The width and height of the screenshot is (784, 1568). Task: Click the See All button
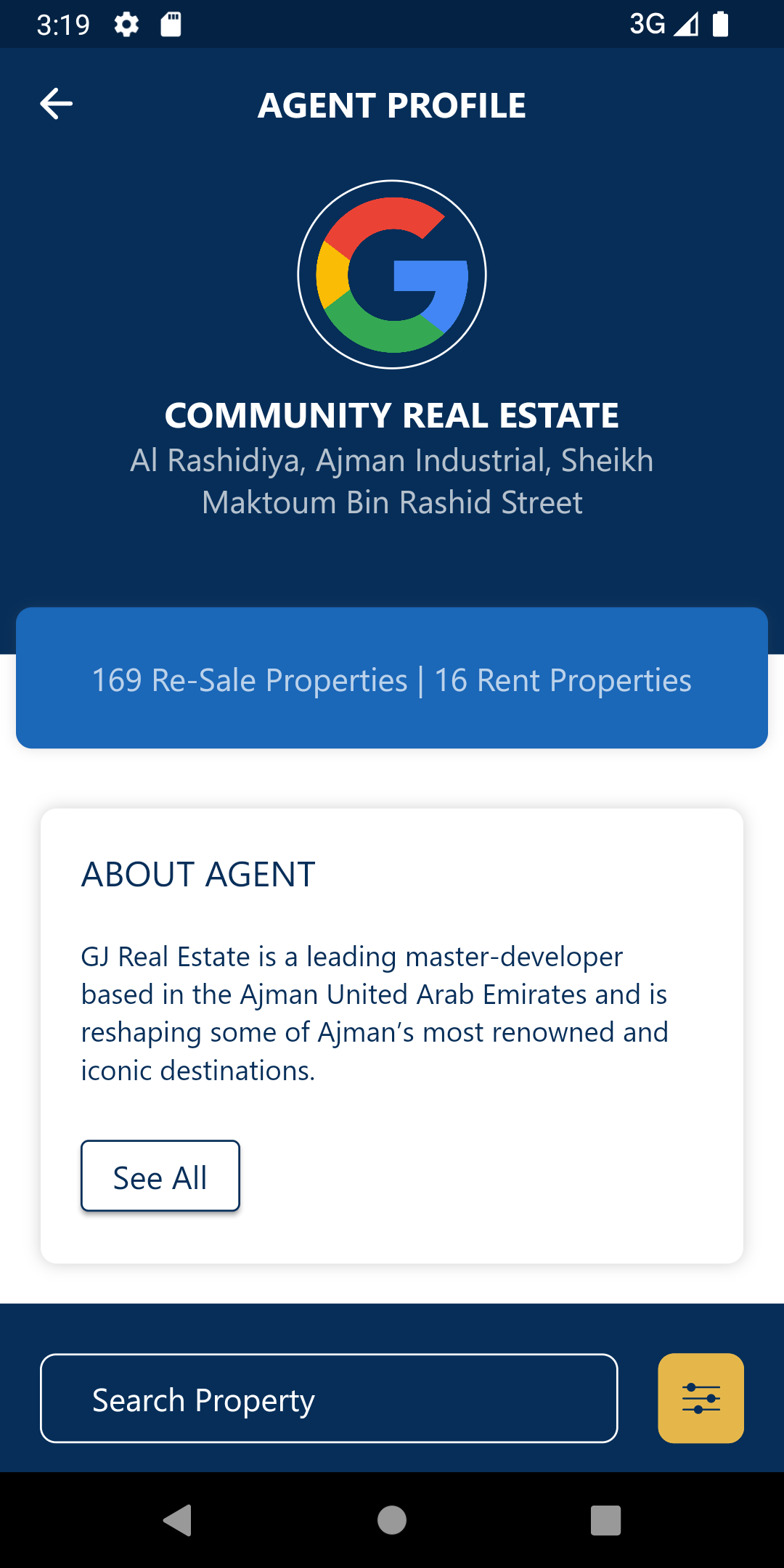point(160,1176)
